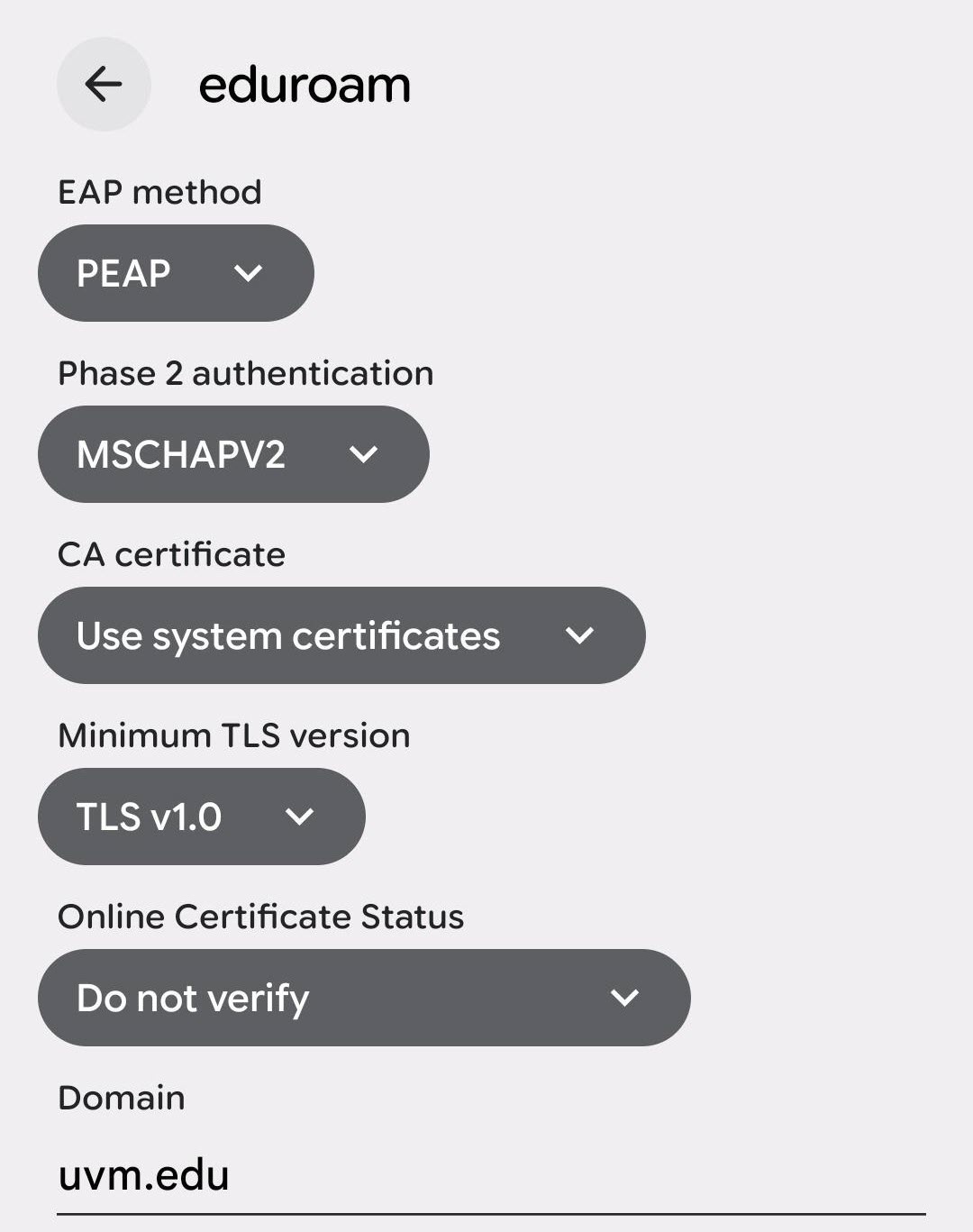973x1232 pixels.
Task: Open the EAP method dropdown showing PEAP
Action: [x=176, y=273]
